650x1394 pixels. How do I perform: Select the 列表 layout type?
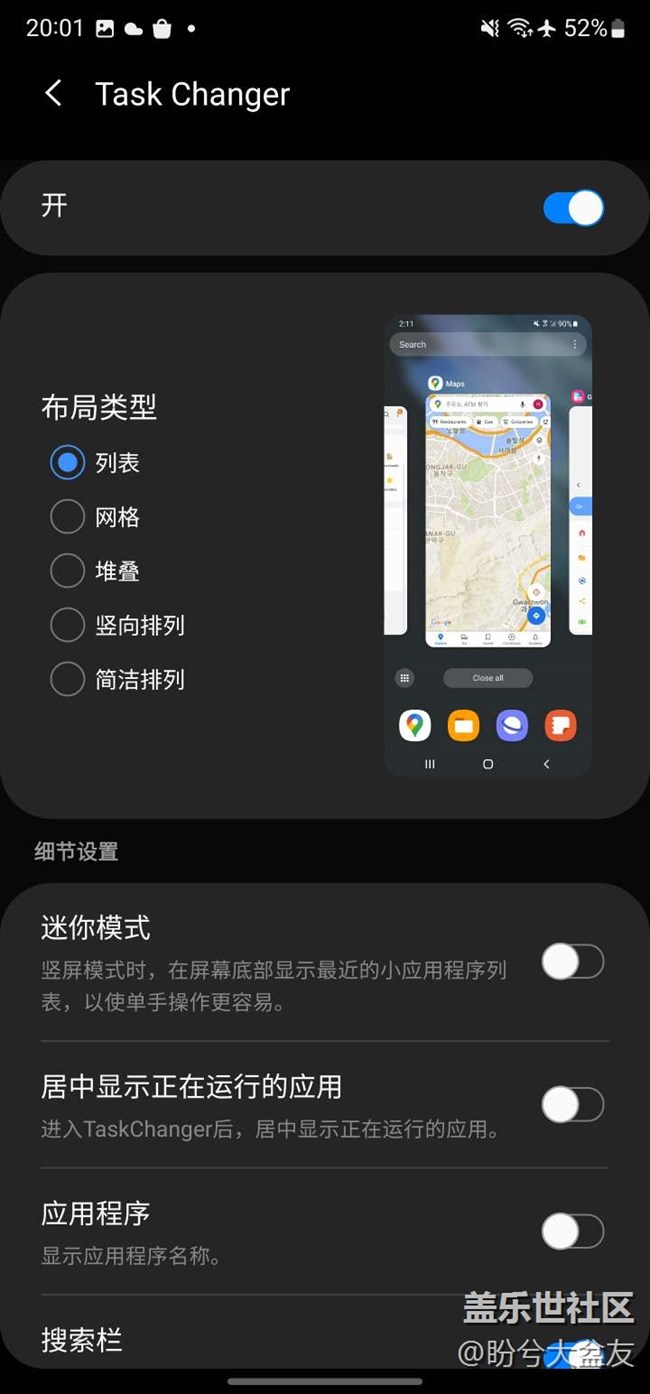68,463
